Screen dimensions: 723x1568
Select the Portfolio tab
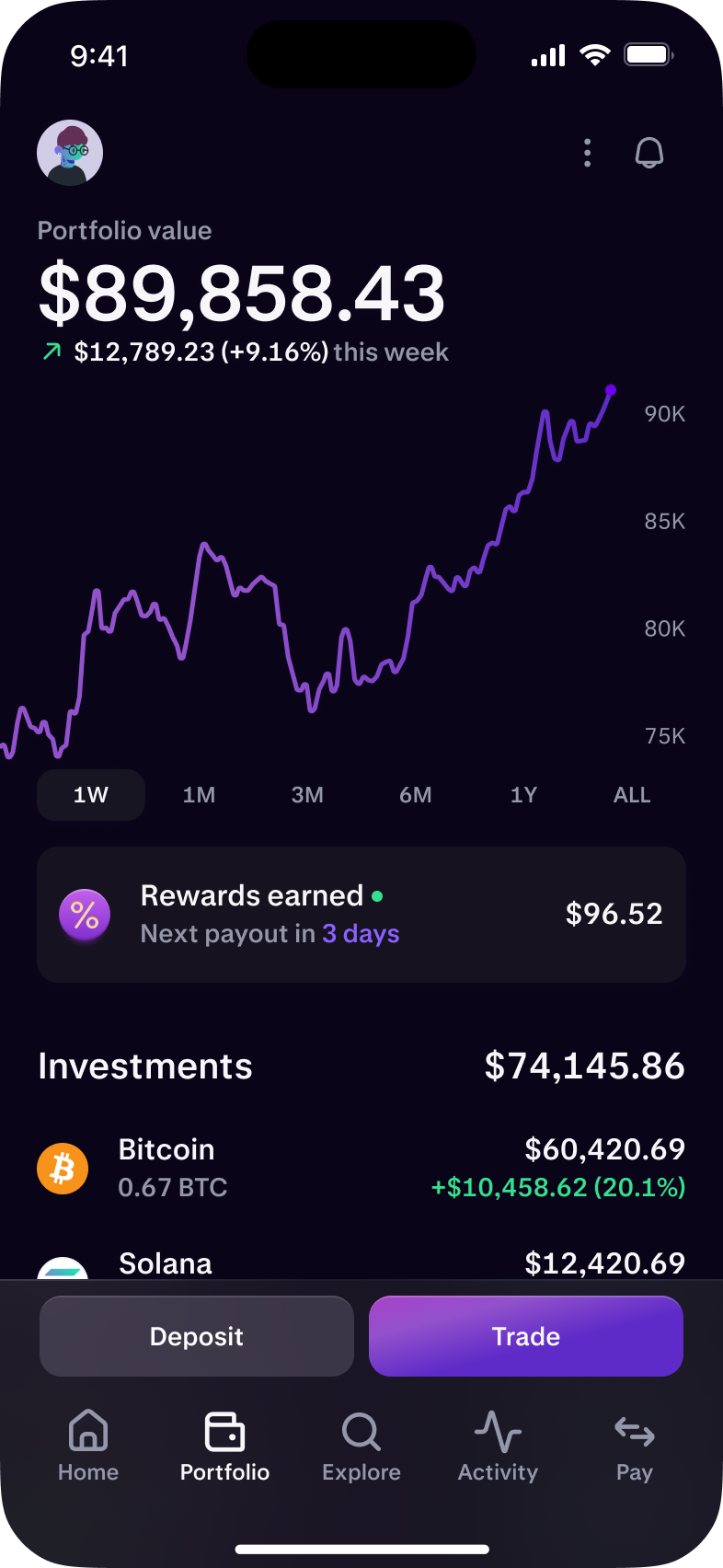[x=224, y=1447]
